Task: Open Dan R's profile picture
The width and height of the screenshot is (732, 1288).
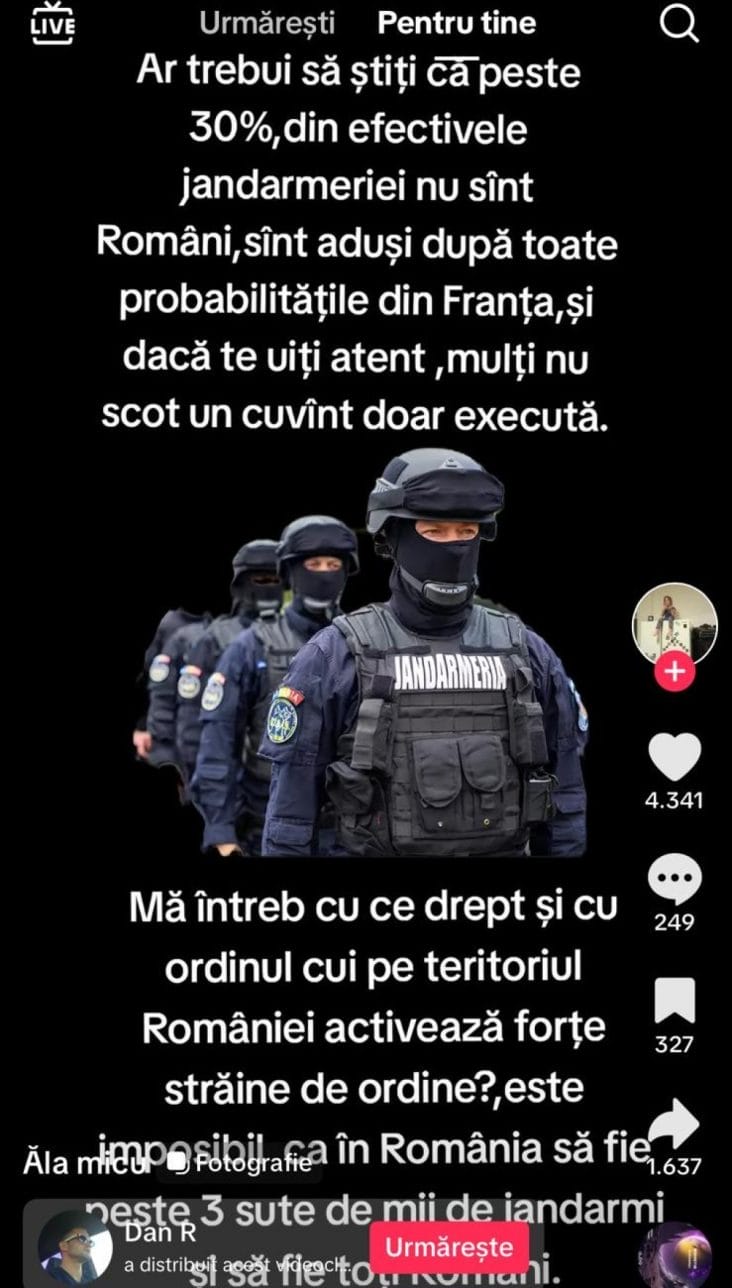Action: pyautogui.click(x=75, y=1247)
